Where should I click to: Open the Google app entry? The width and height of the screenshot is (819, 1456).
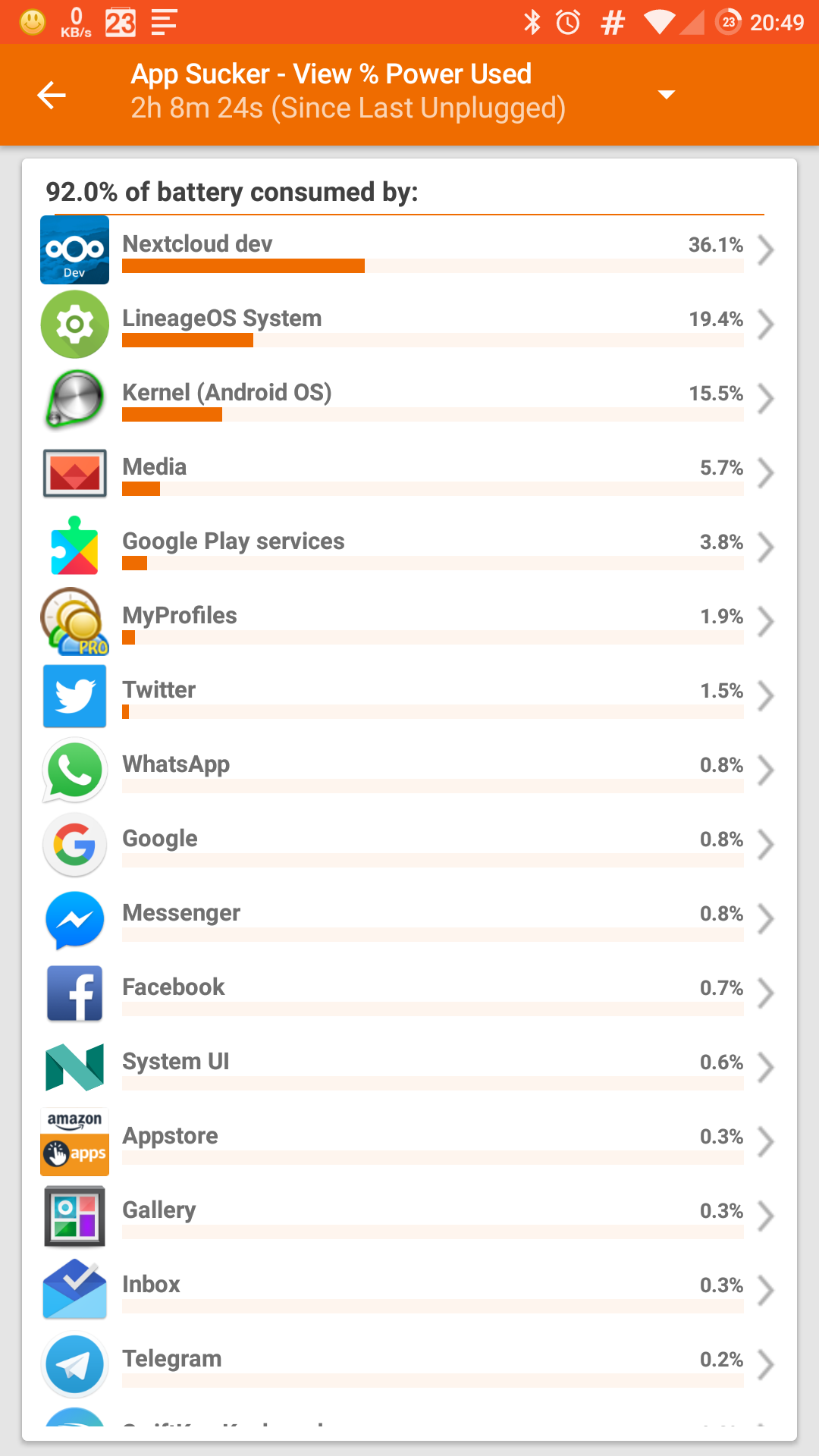(409, 845)
